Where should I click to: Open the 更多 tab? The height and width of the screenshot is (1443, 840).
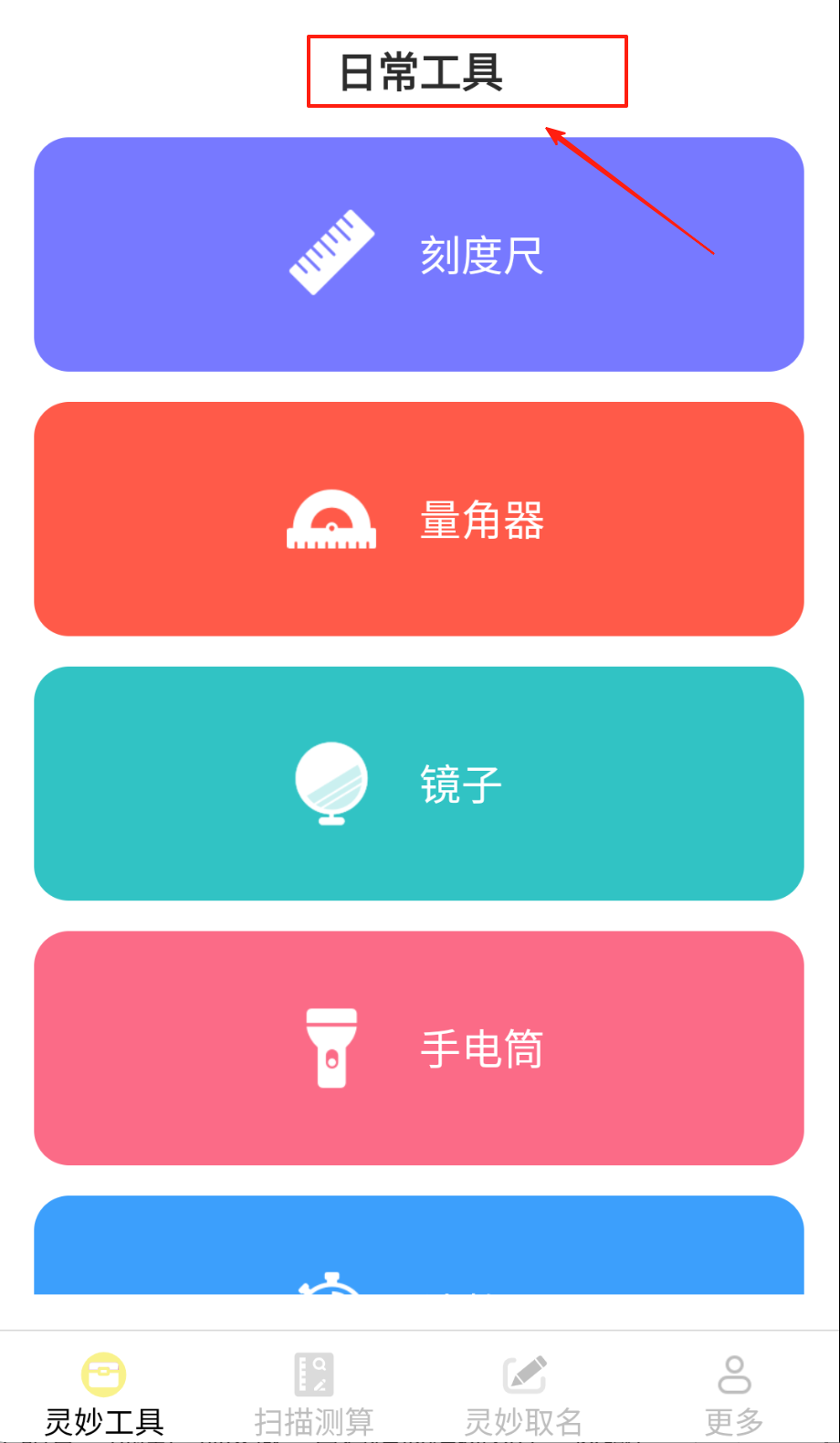point(734,1394)
